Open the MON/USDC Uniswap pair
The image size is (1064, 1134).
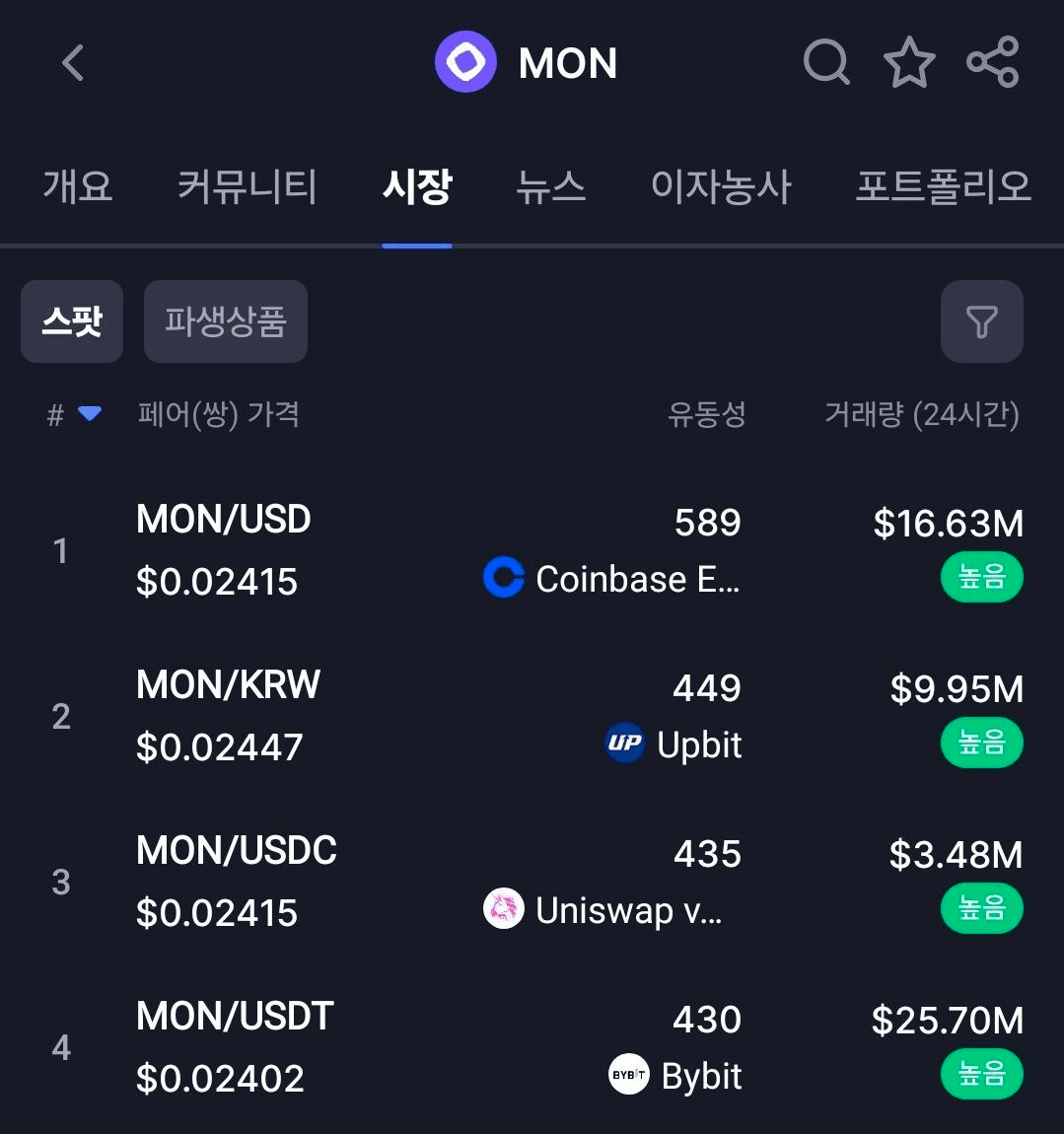click(x=532, y=882)
